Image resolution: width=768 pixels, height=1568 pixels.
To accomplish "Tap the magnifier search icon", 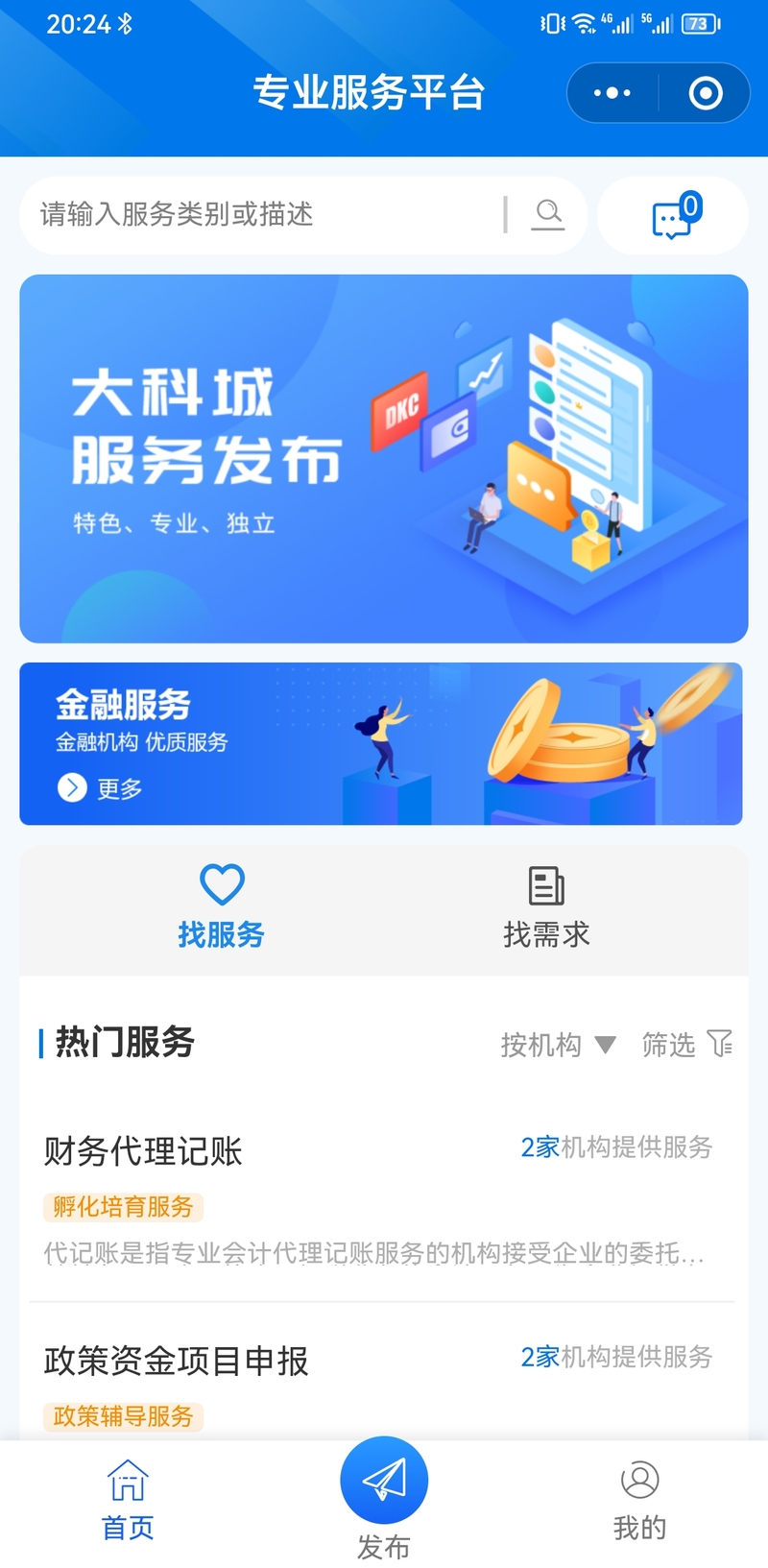I will 548,214.
